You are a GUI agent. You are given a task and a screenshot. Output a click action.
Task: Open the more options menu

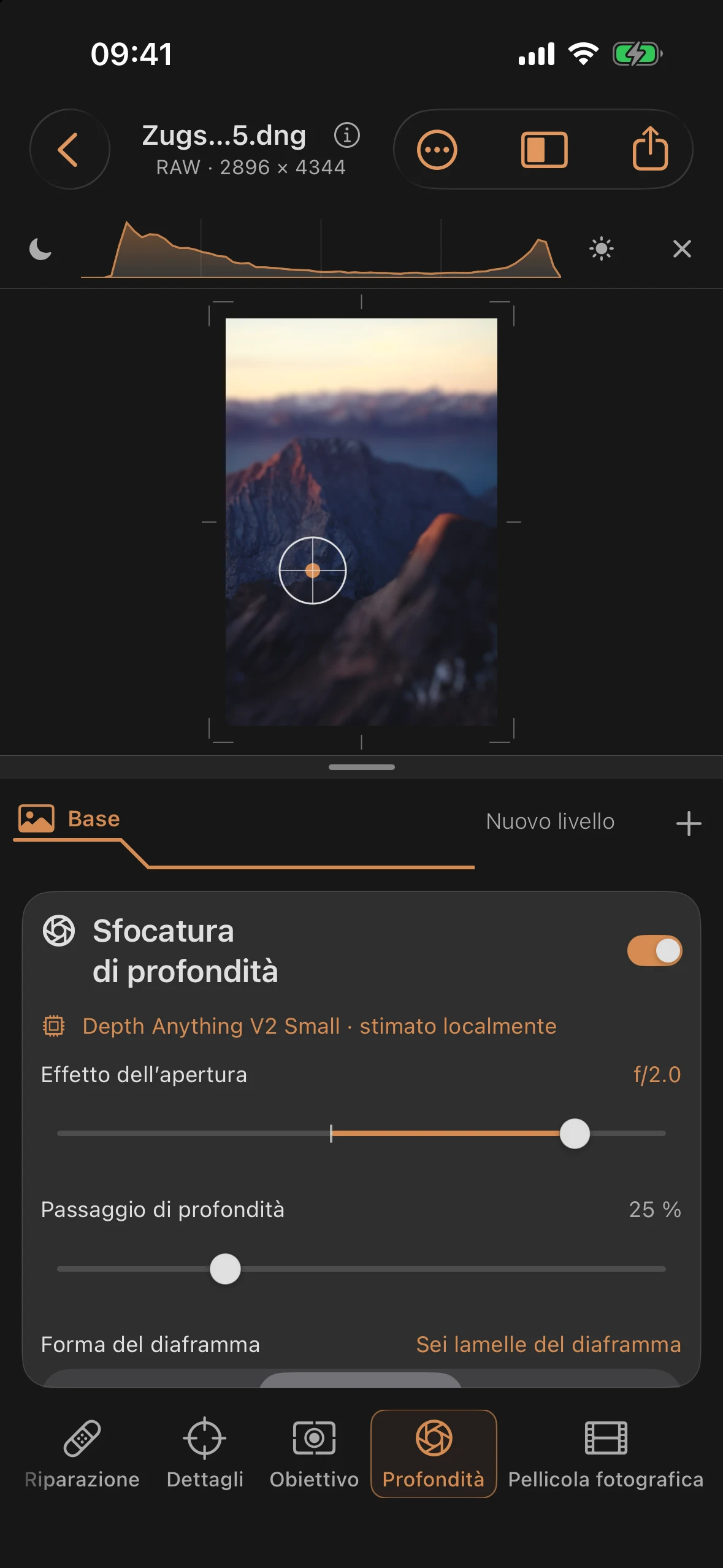437,150
